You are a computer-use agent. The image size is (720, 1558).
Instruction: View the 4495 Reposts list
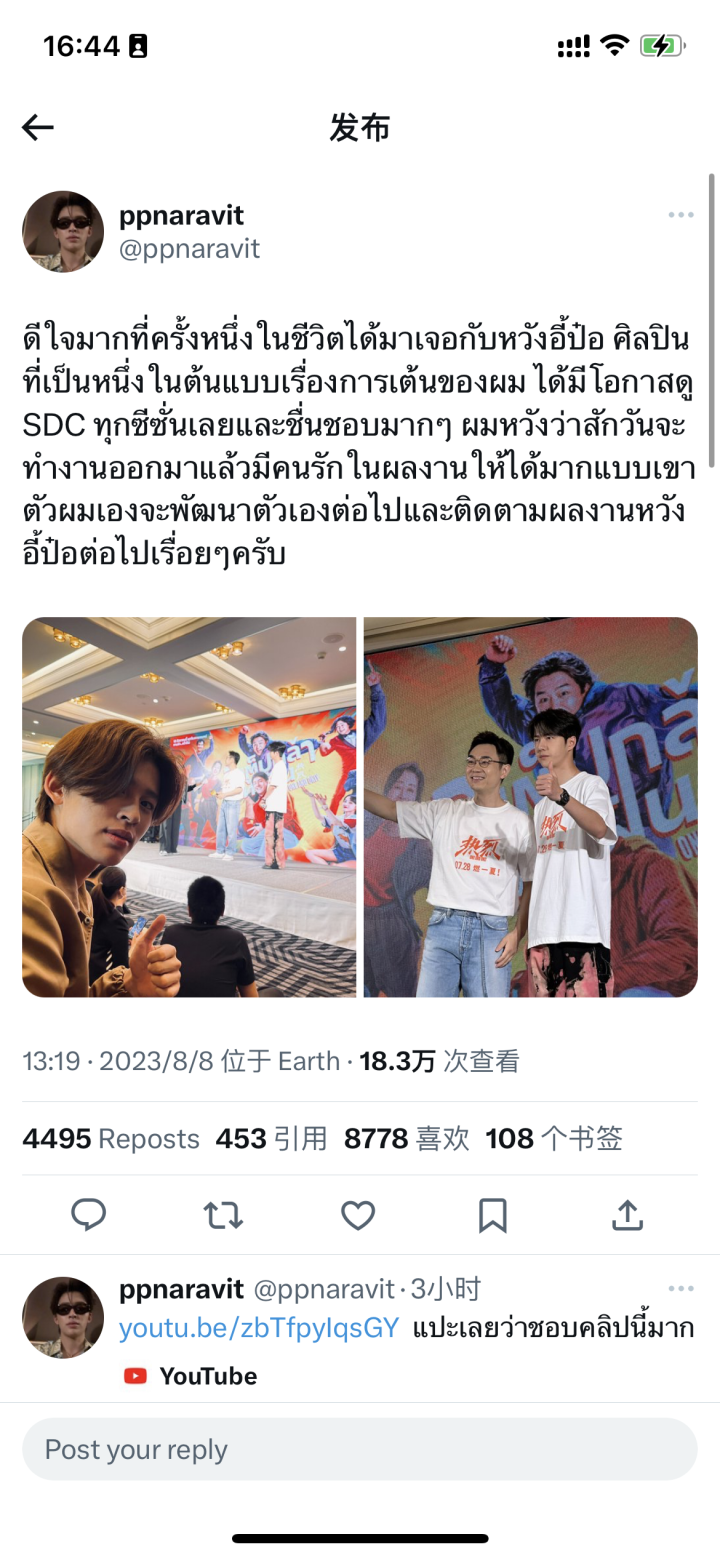tap(111, 1138)
